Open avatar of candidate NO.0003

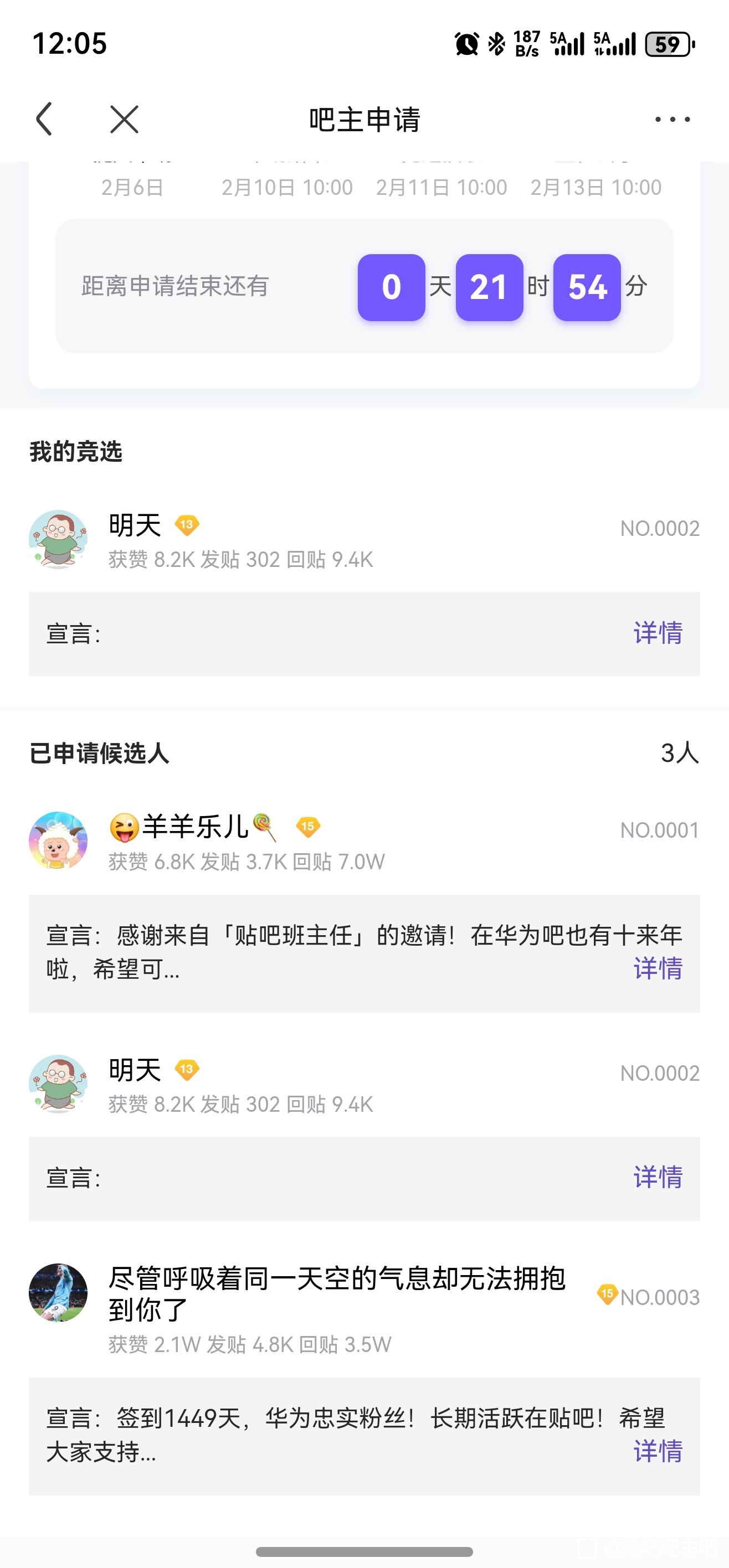coord(59,1293)
